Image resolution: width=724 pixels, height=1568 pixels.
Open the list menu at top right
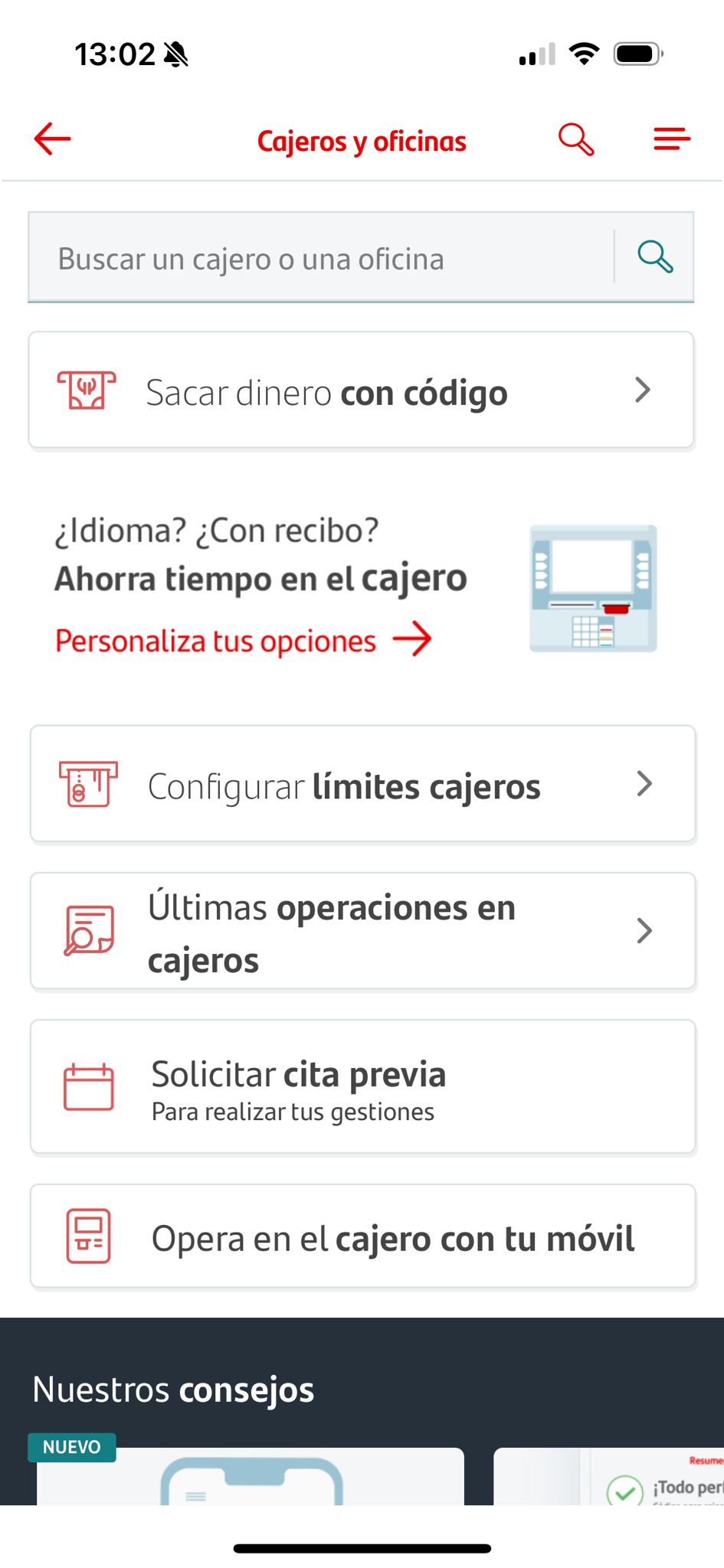click(x=671, y=139)
